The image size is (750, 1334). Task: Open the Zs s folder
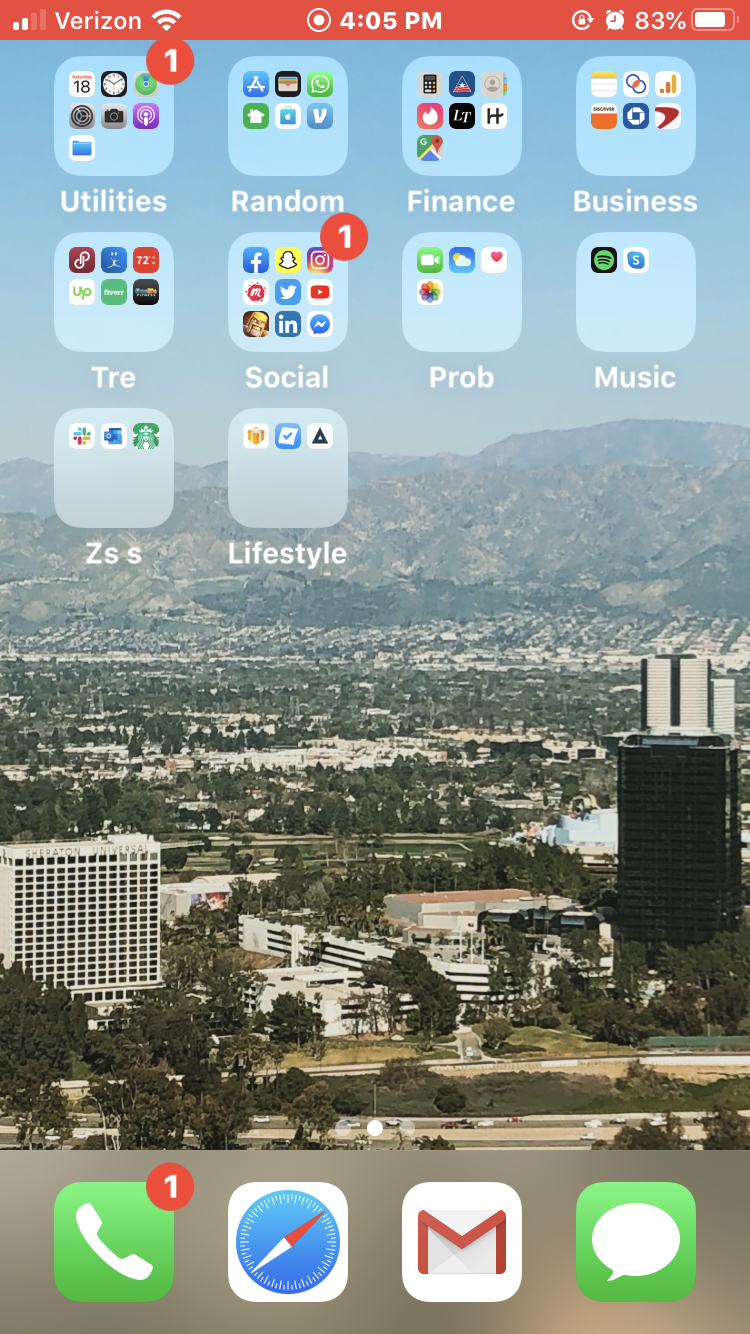113,468
